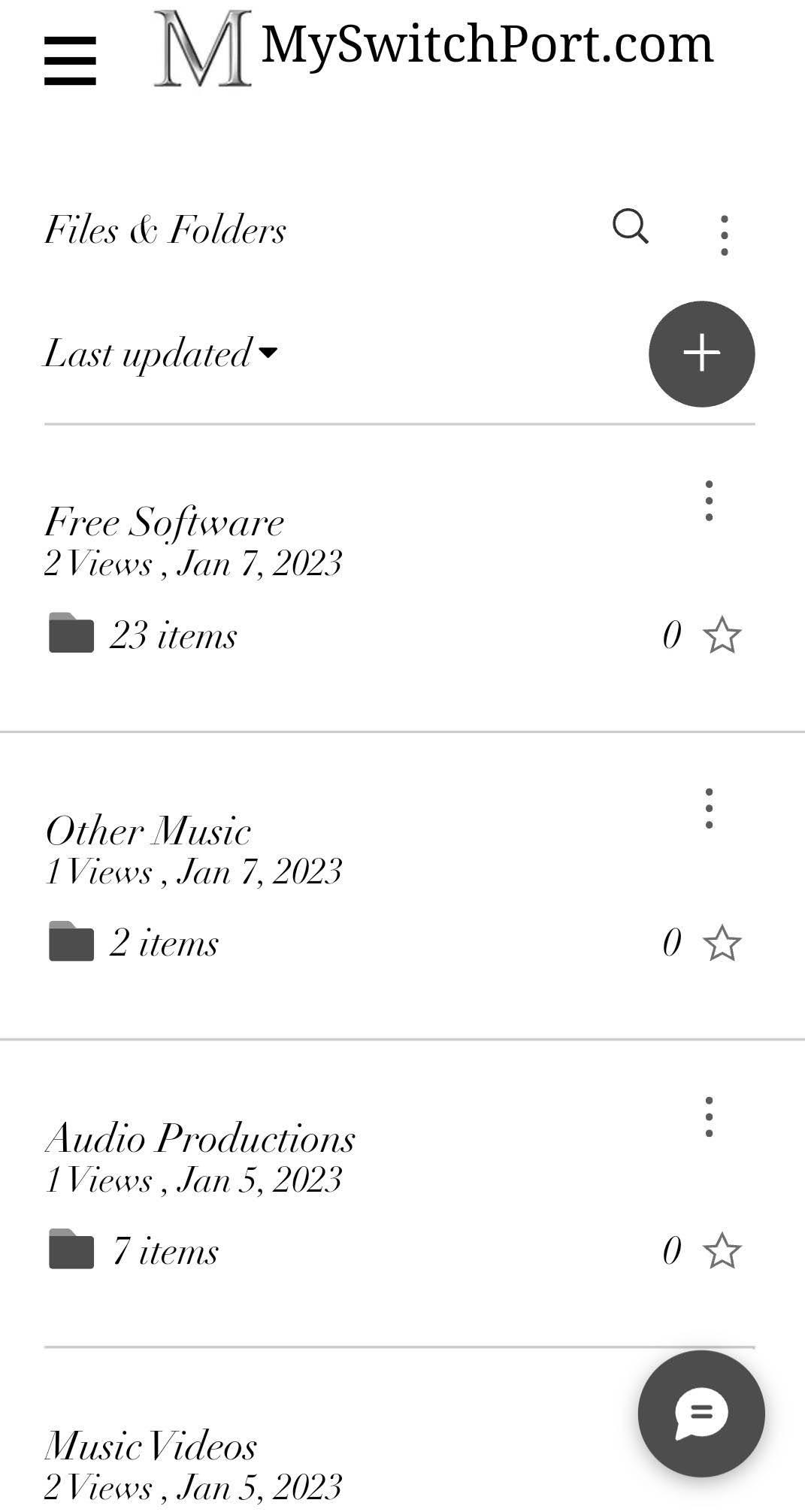This screenshot has height=1512, width=805.
Task: Open the Free Software folder
Action: [x=164, y=522]
